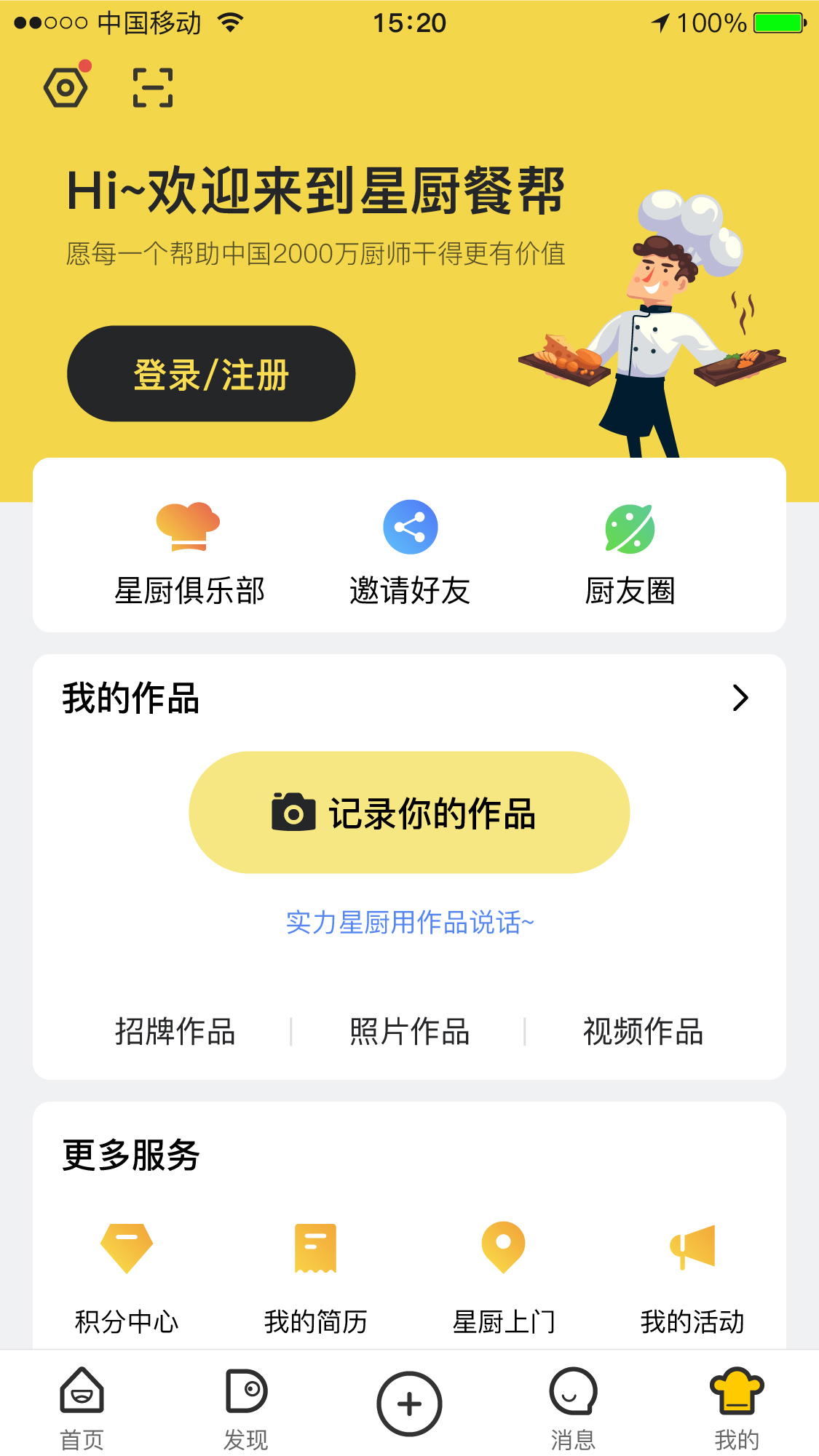Open the scan code icon
The width and height of the screenshot is (819, 1456).
[x=153, y=88]
